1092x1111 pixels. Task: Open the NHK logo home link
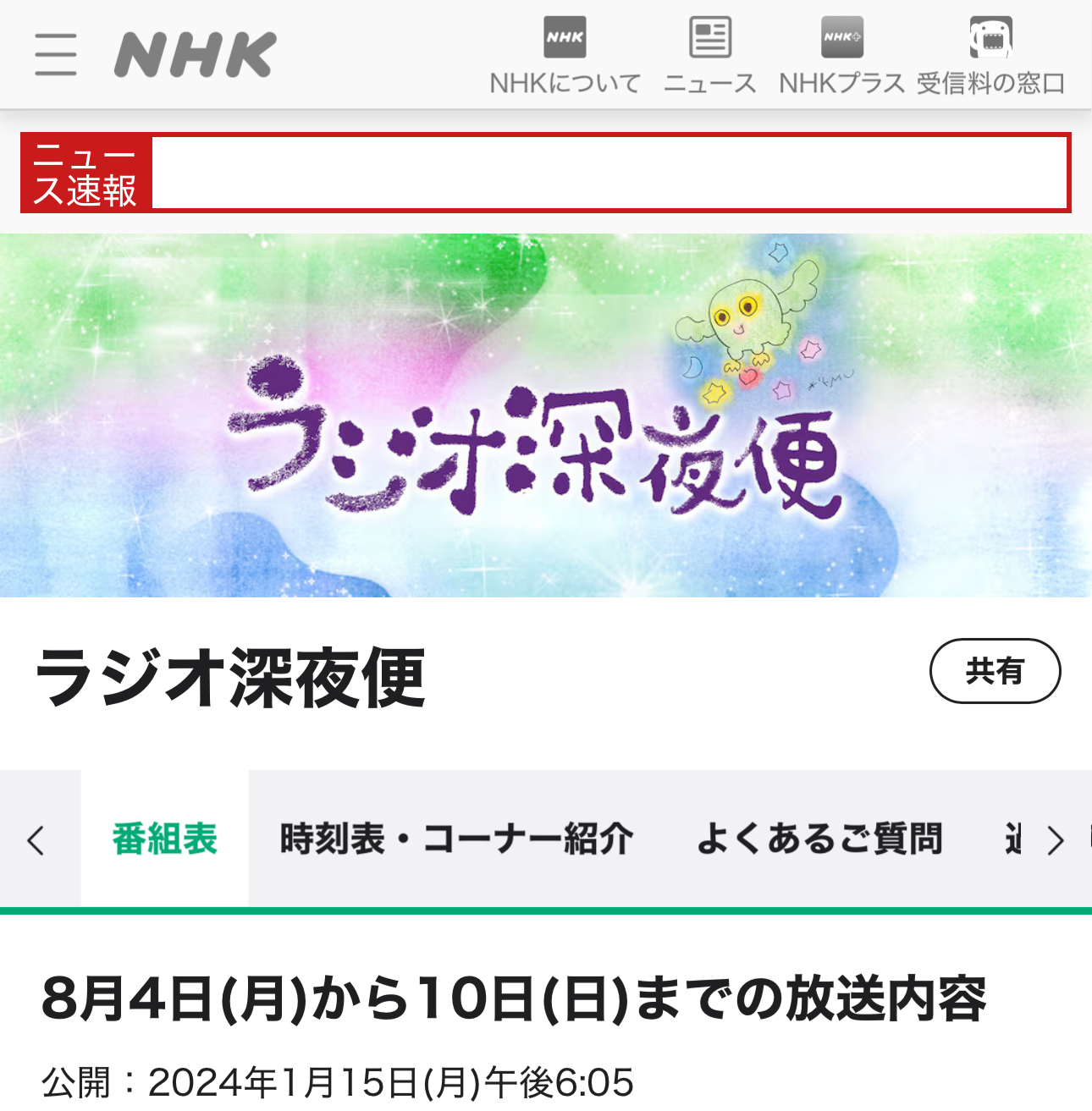[x=196, y=55]
